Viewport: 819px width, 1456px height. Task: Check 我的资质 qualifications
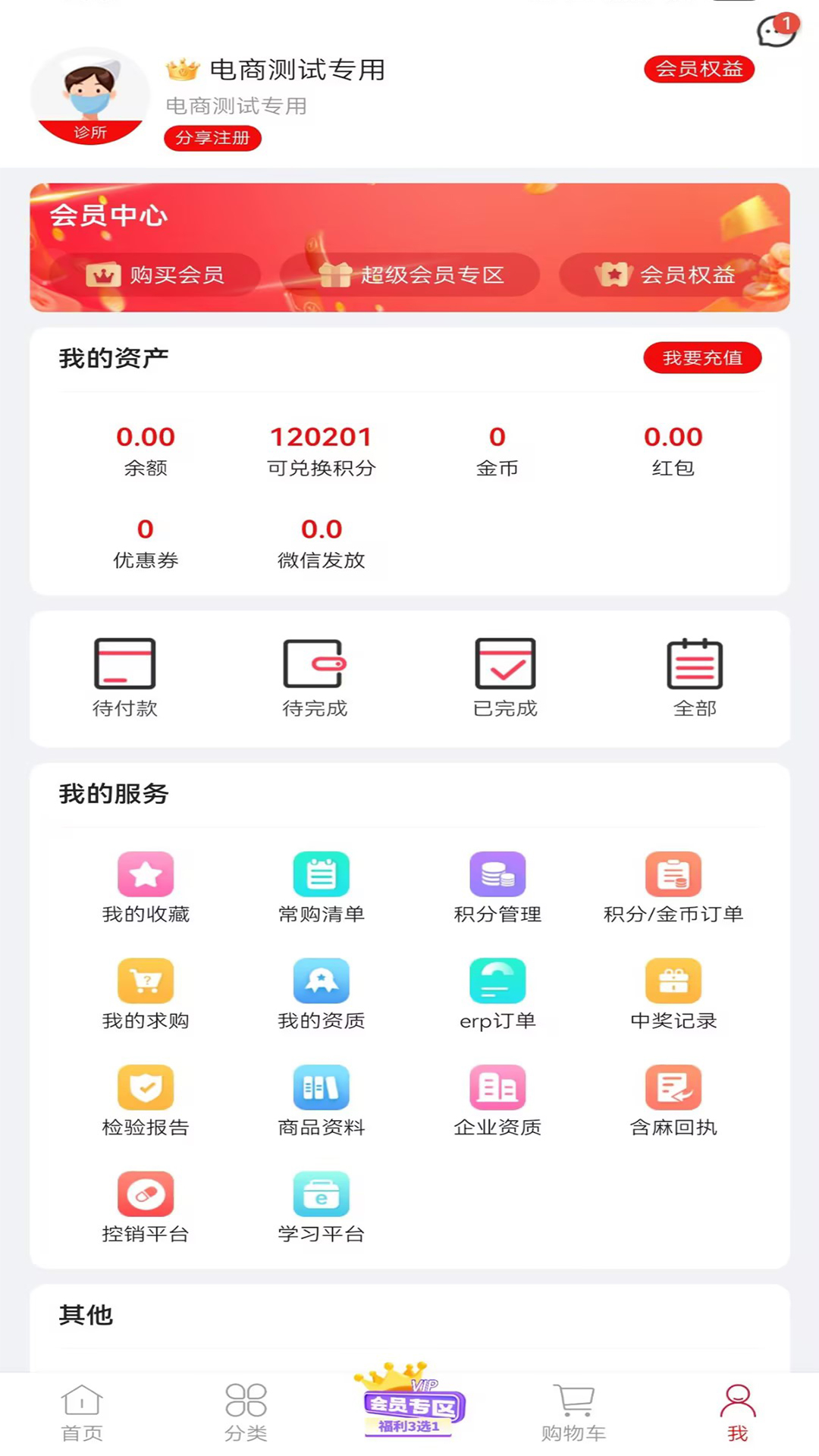point(322,993)
